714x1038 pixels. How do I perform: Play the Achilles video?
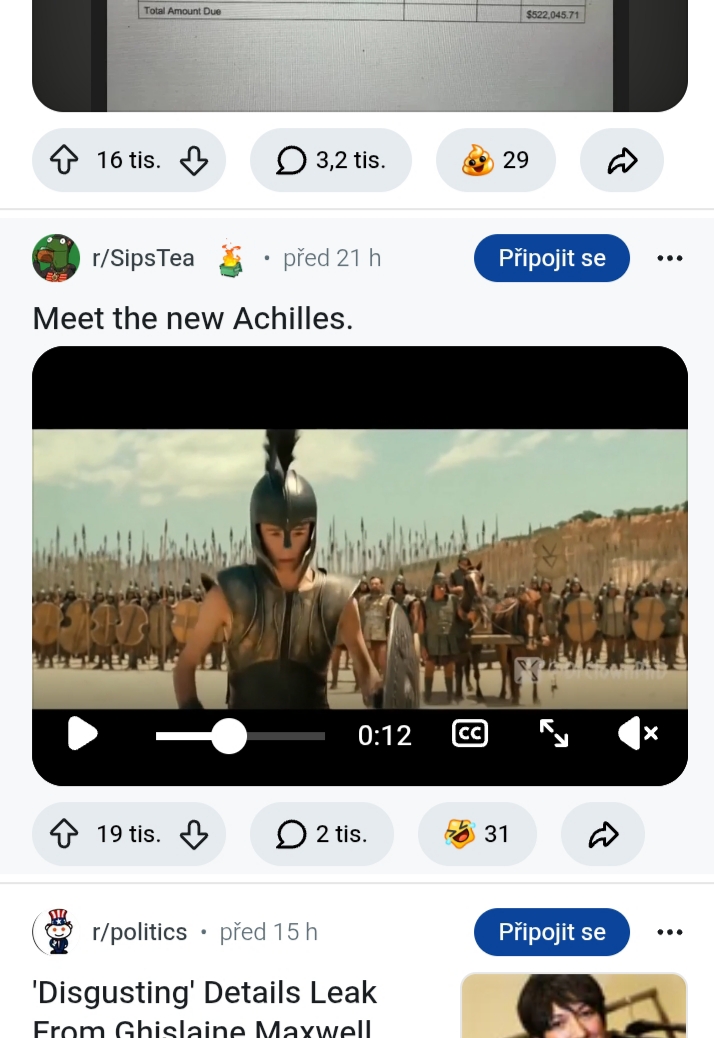point(83,734)
